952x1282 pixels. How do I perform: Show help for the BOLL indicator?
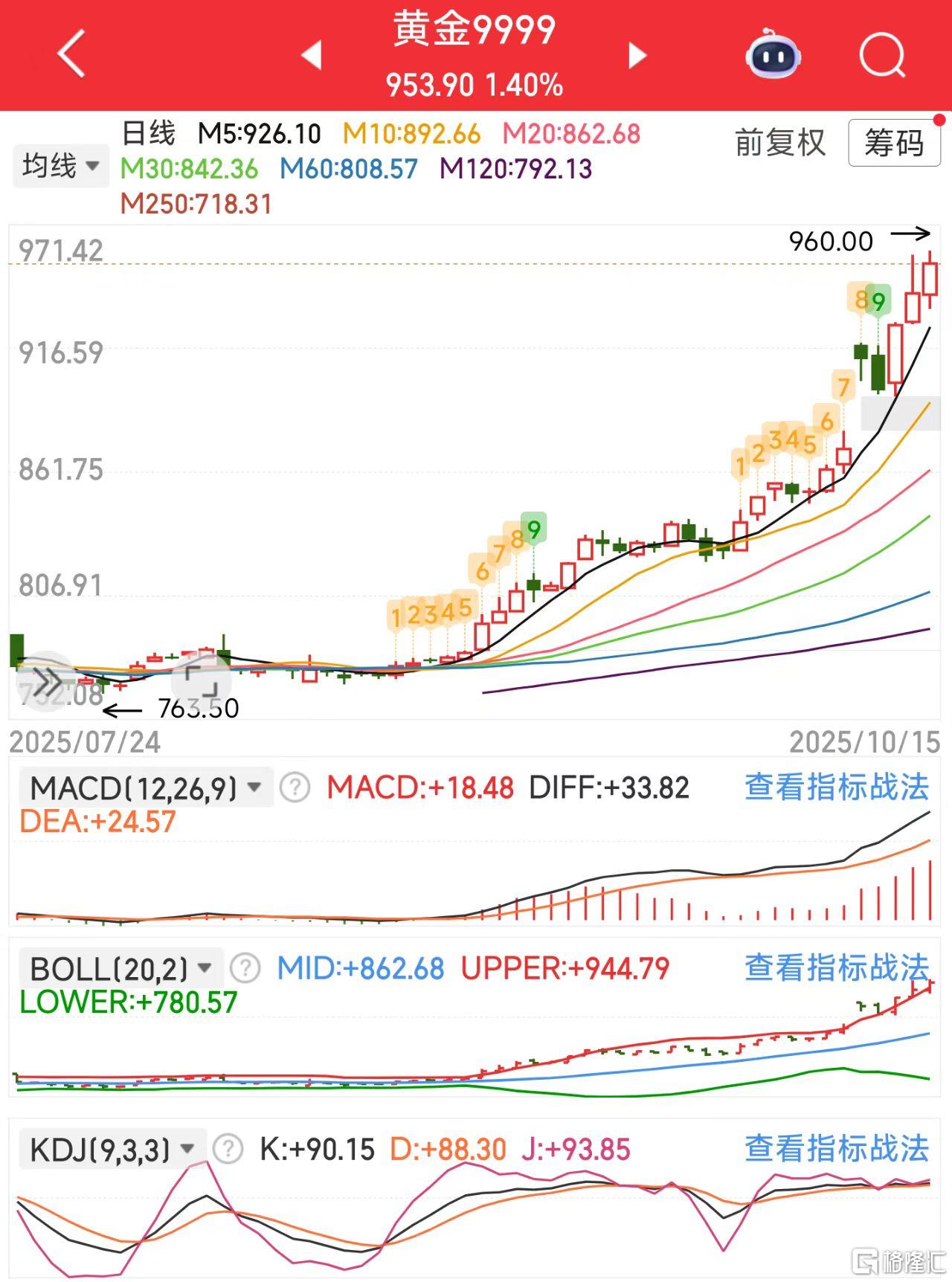[x=245, y=968]
